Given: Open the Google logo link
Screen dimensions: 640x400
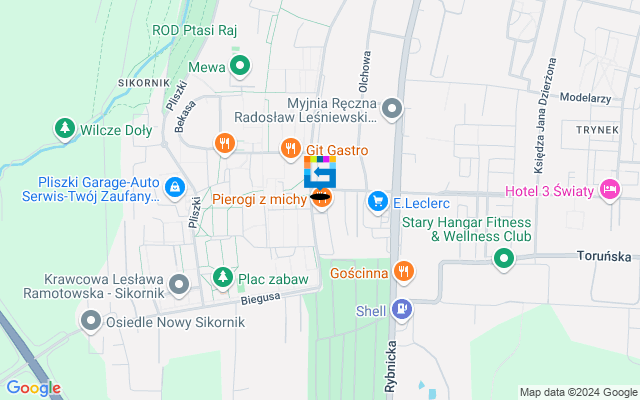Looking at the screenshot, I should click(33, 388).
